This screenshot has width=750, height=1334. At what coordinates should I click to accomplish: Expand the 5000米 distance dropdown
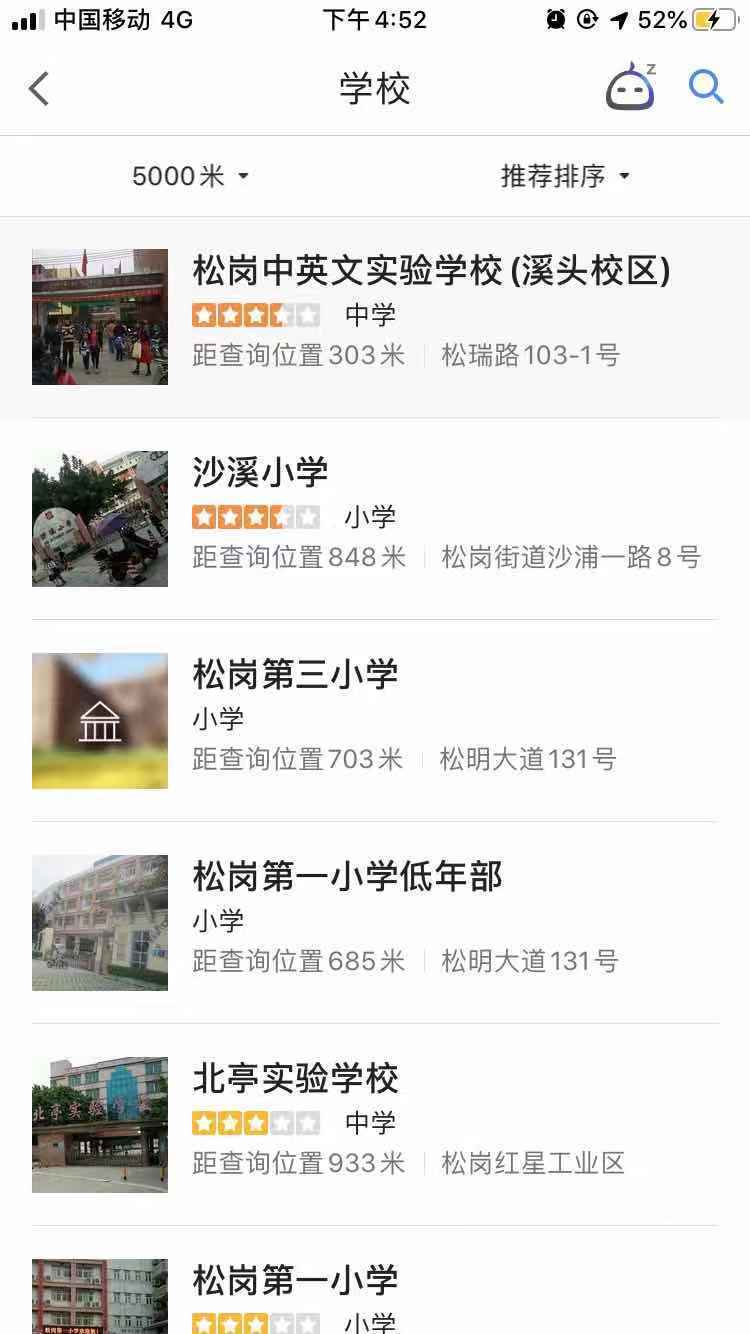(190, 177)
